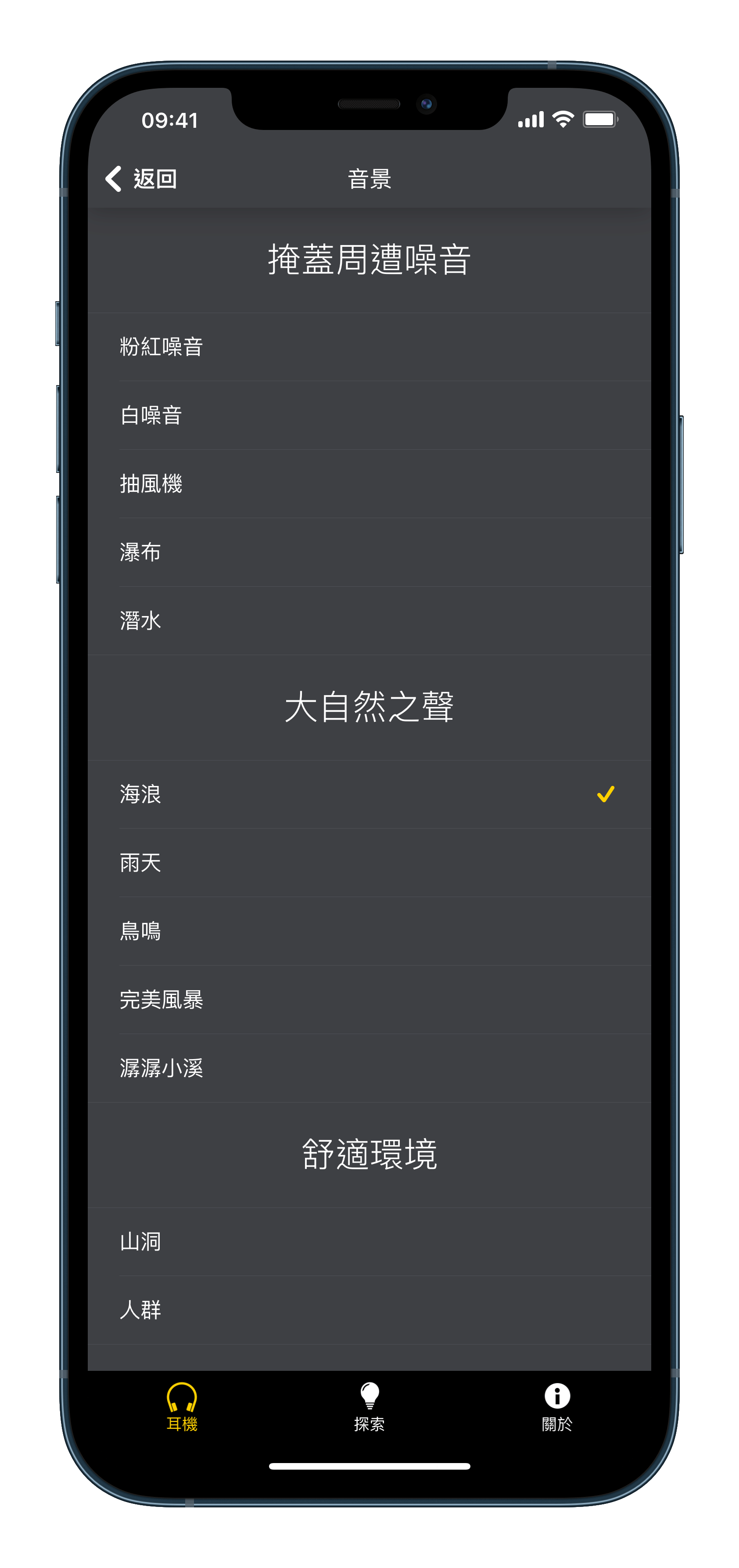Viewport: 739px width, 1568px height.
Task: Choose the 白噪音 soundscape
Action: (x=369, y=415)
